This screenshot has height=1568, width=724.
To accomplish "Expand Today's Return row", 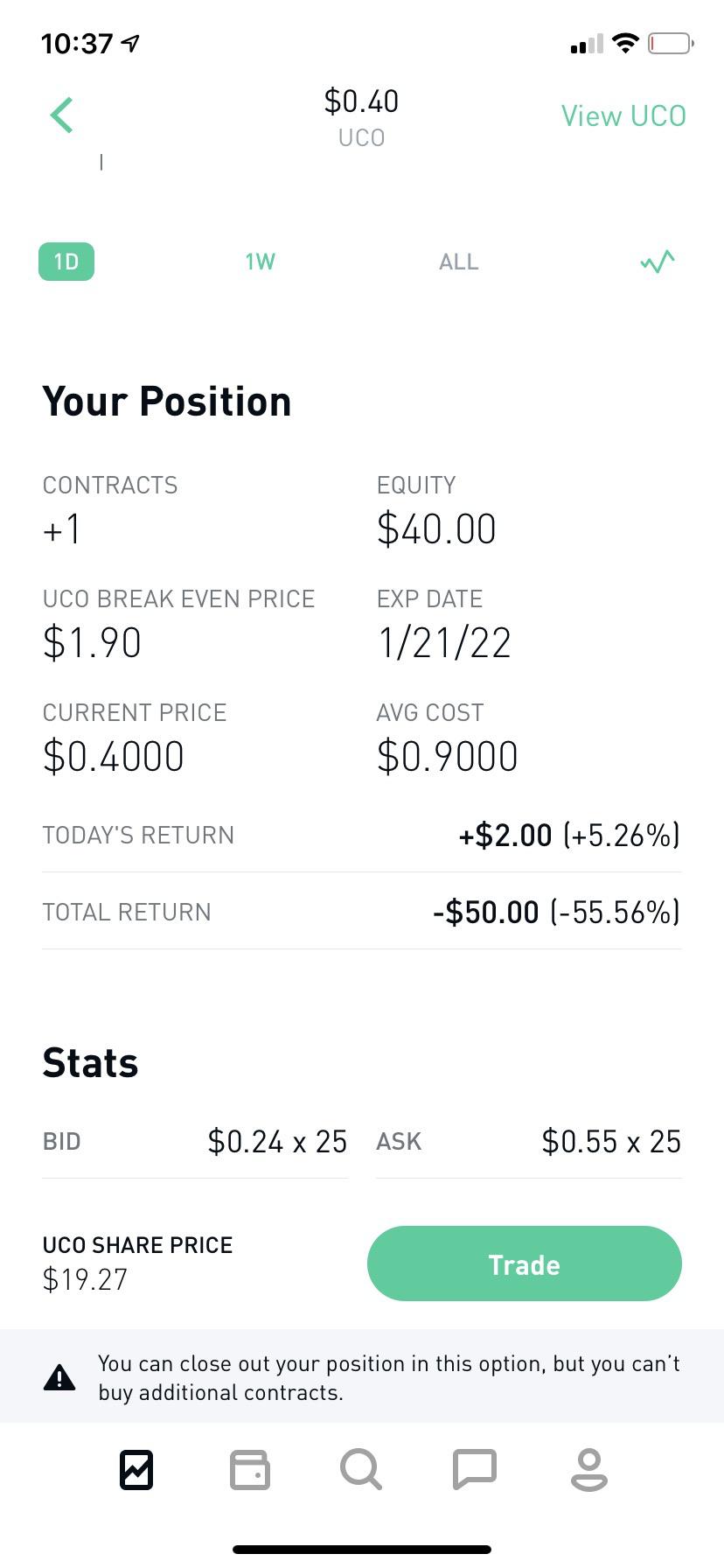I will coord(361,835).
